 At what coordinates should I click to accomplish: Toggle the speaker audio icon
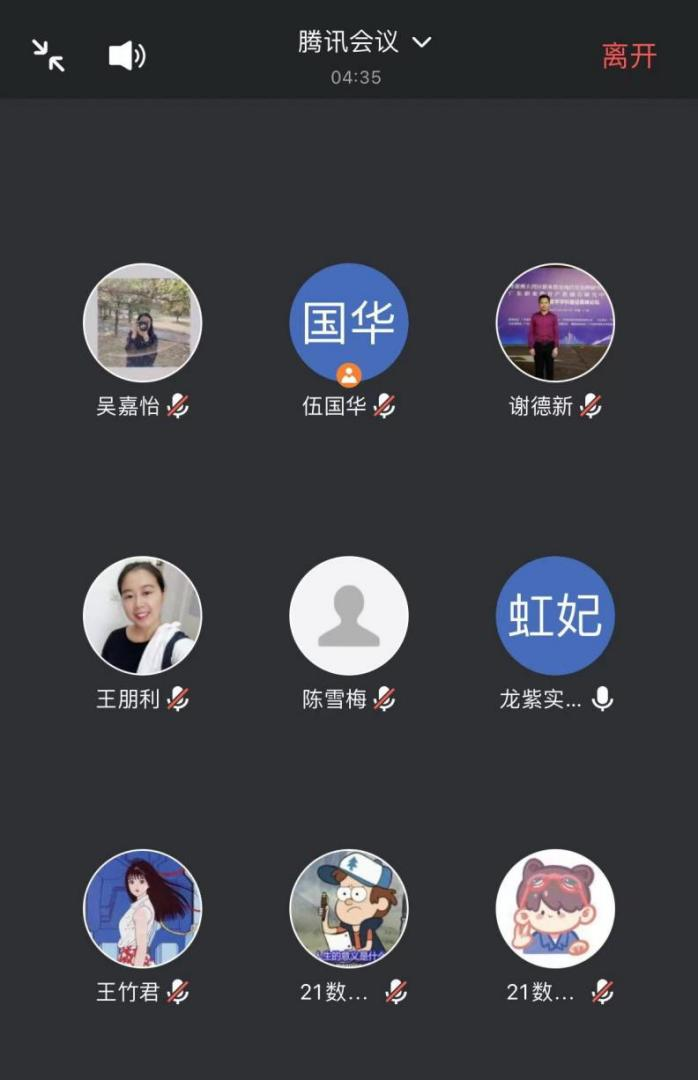tap(127, 55)
